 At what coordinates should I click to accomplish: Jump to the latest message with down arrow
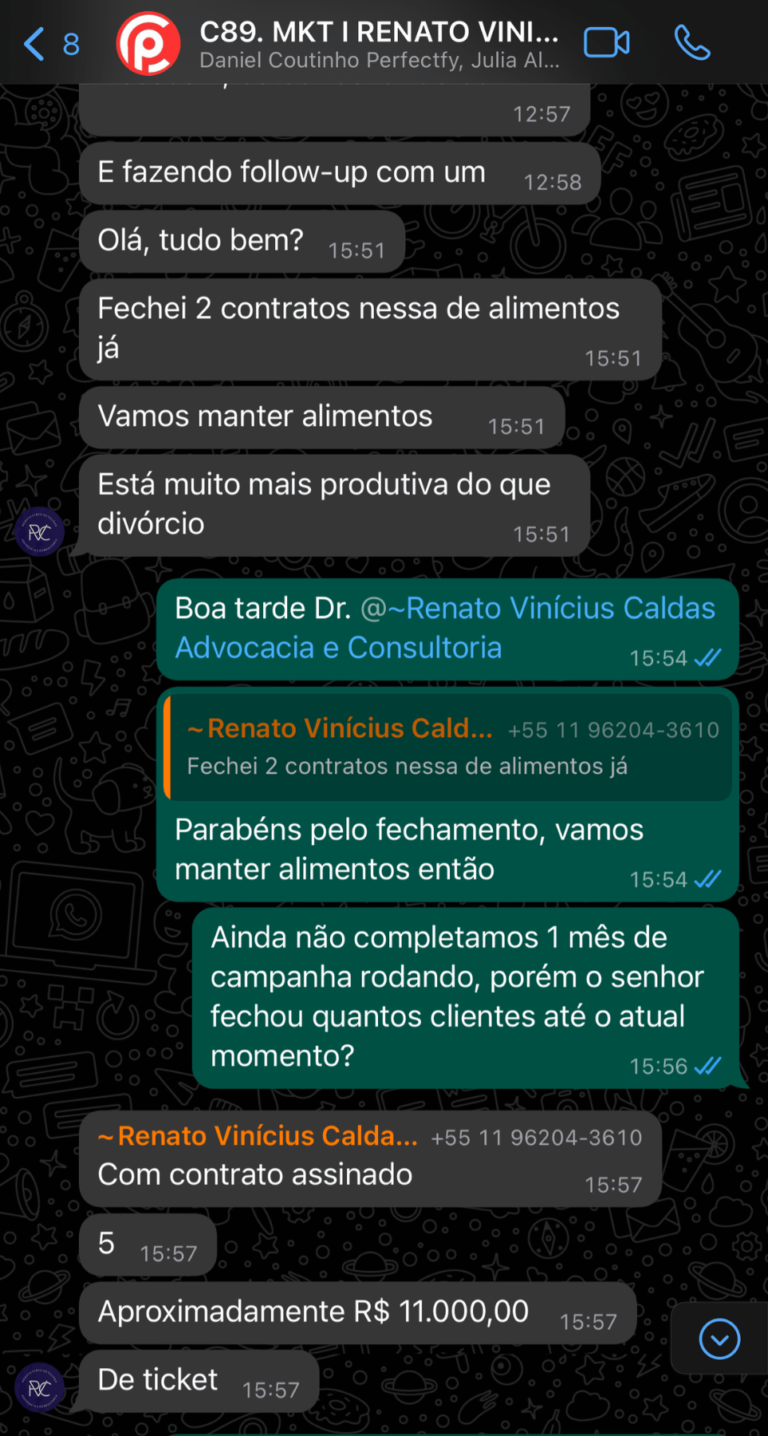tap(720, 1338)
